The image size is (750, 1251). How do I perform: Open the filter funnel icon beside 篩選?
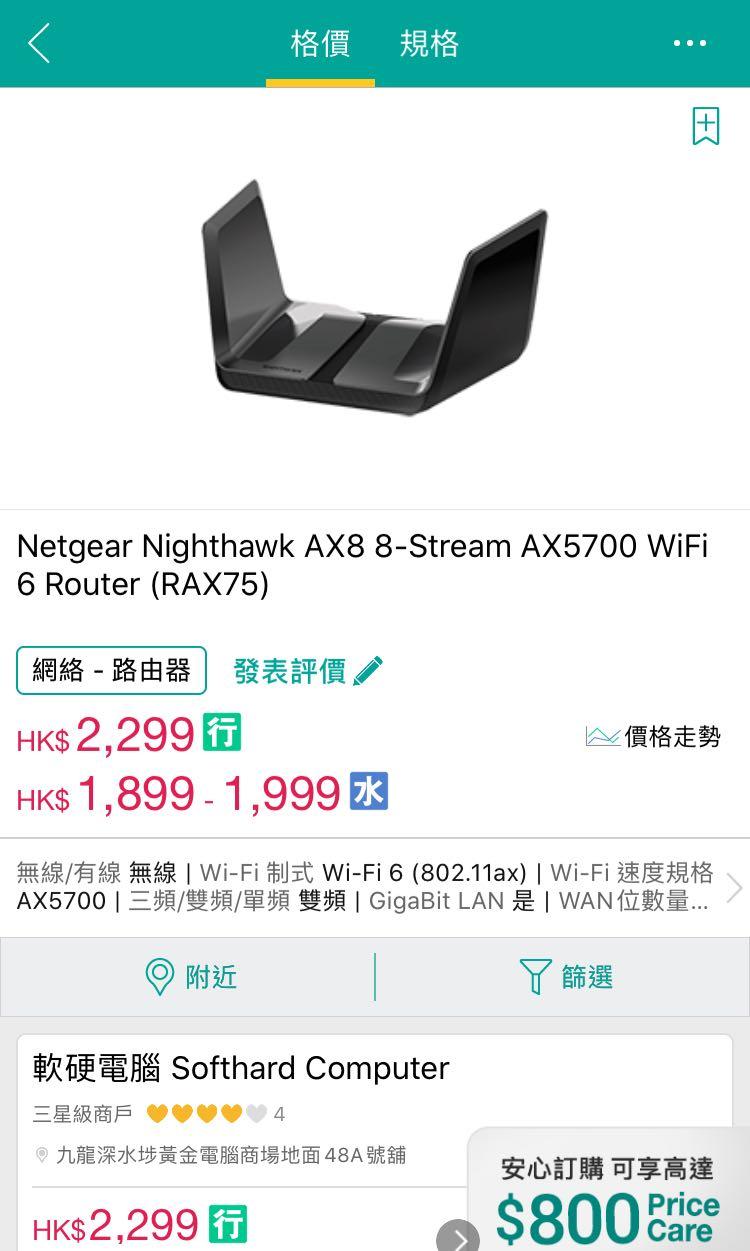click(x=537, y=976)
